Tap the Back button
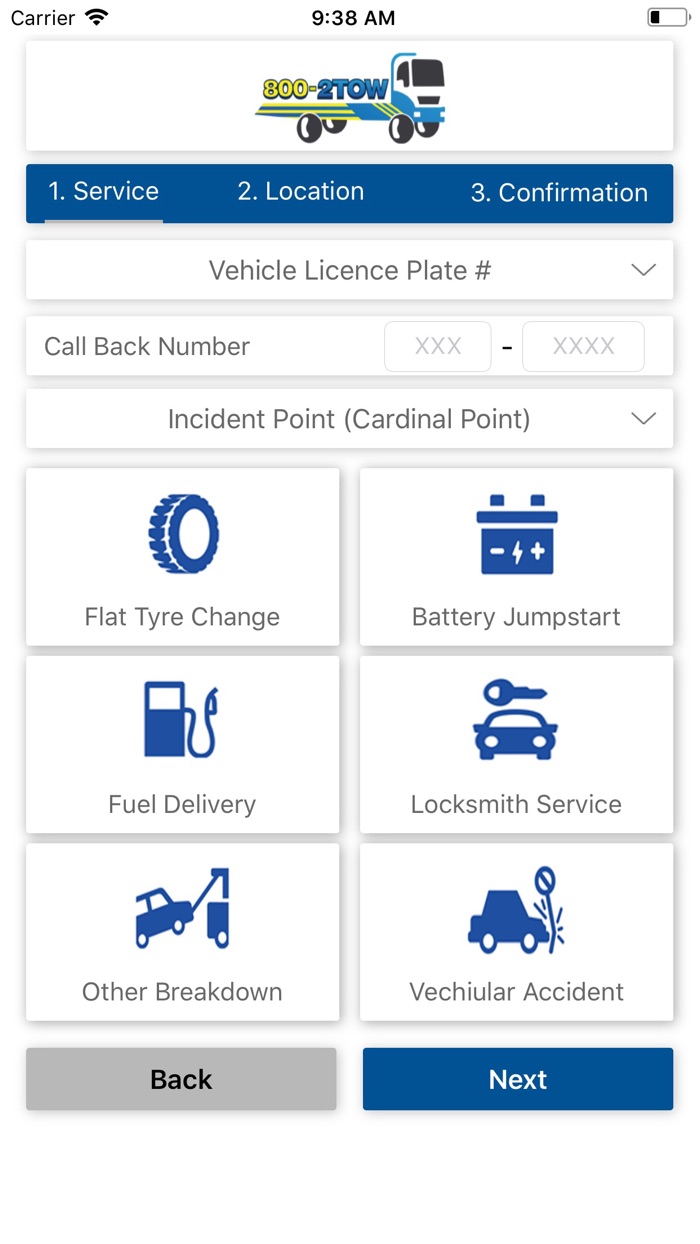 click(181, 1079)
